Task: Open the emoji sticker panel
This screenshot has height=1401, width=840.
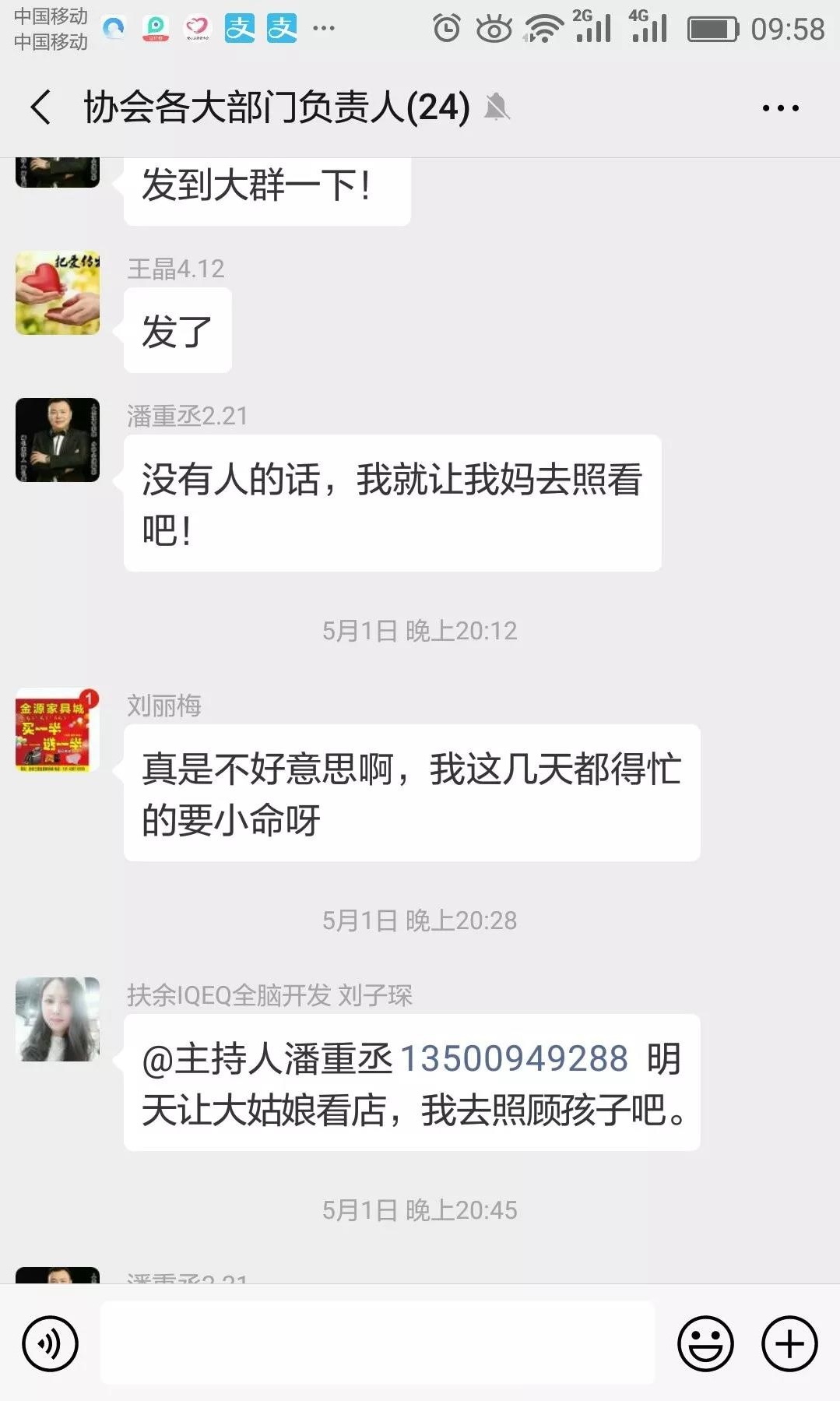Action: (705, 1343)
